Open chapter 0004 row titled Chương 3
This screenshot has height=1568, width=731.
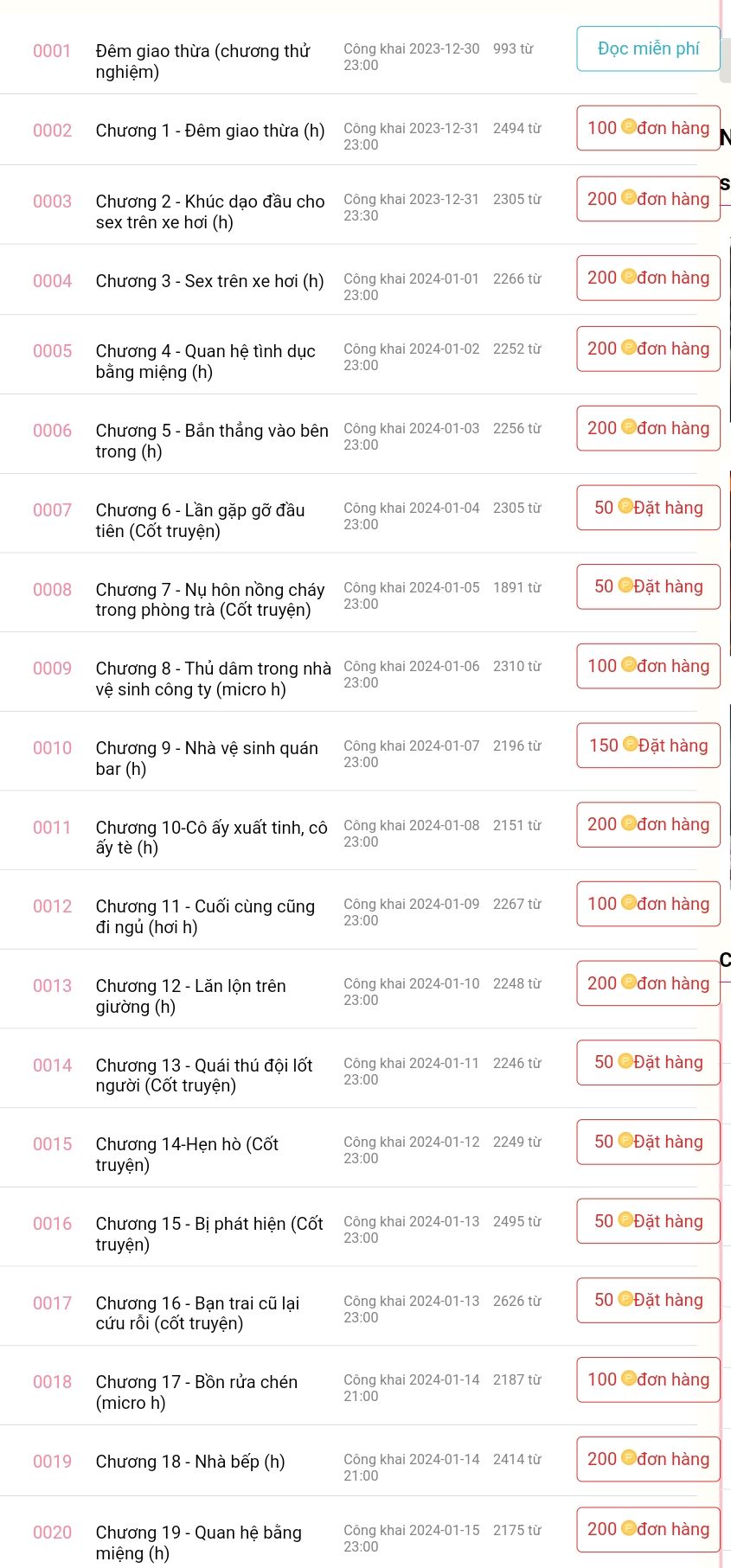coord(209,281)
